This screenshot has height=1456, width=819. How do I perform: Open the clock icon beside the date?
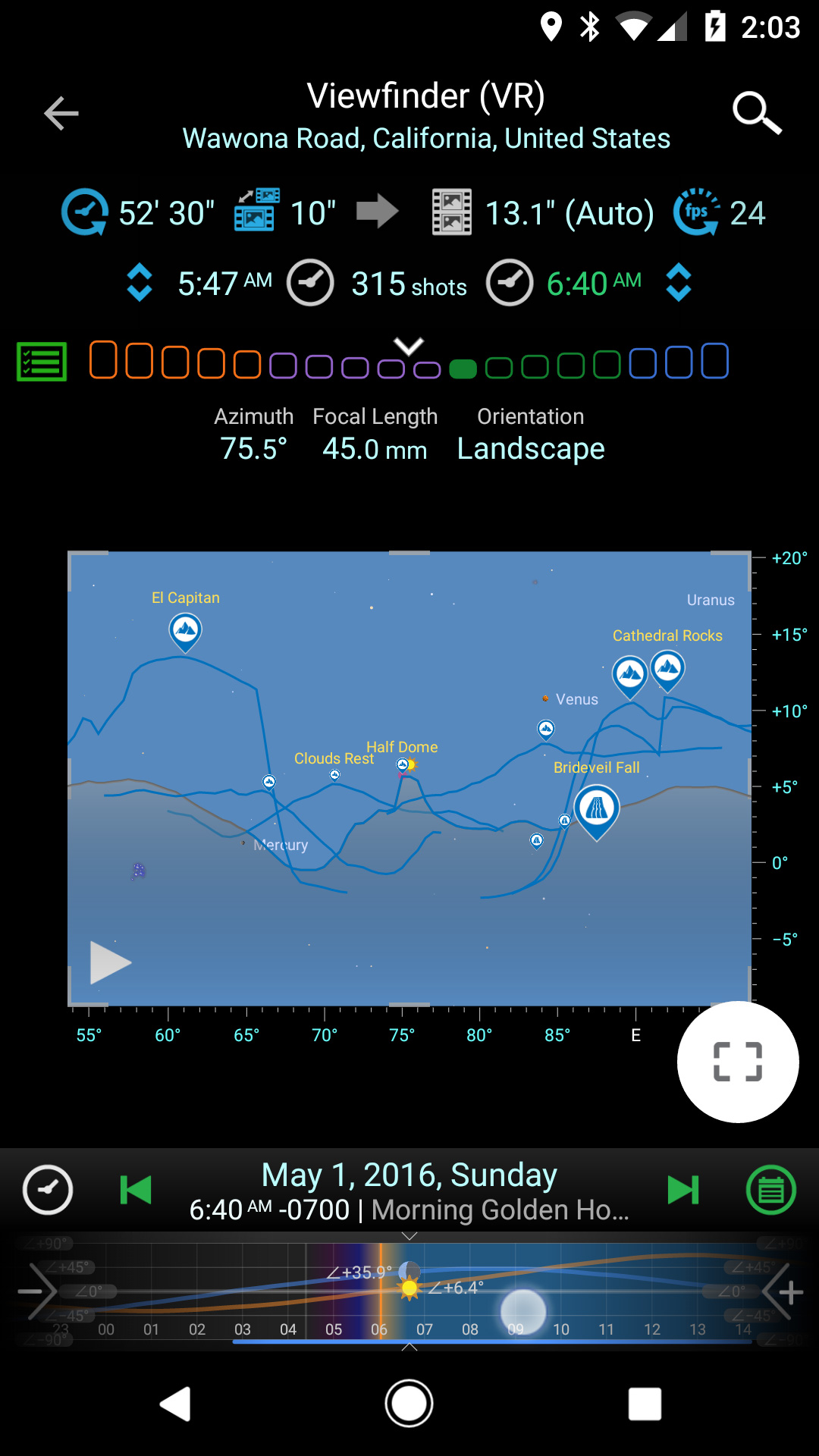[48, 1190]
